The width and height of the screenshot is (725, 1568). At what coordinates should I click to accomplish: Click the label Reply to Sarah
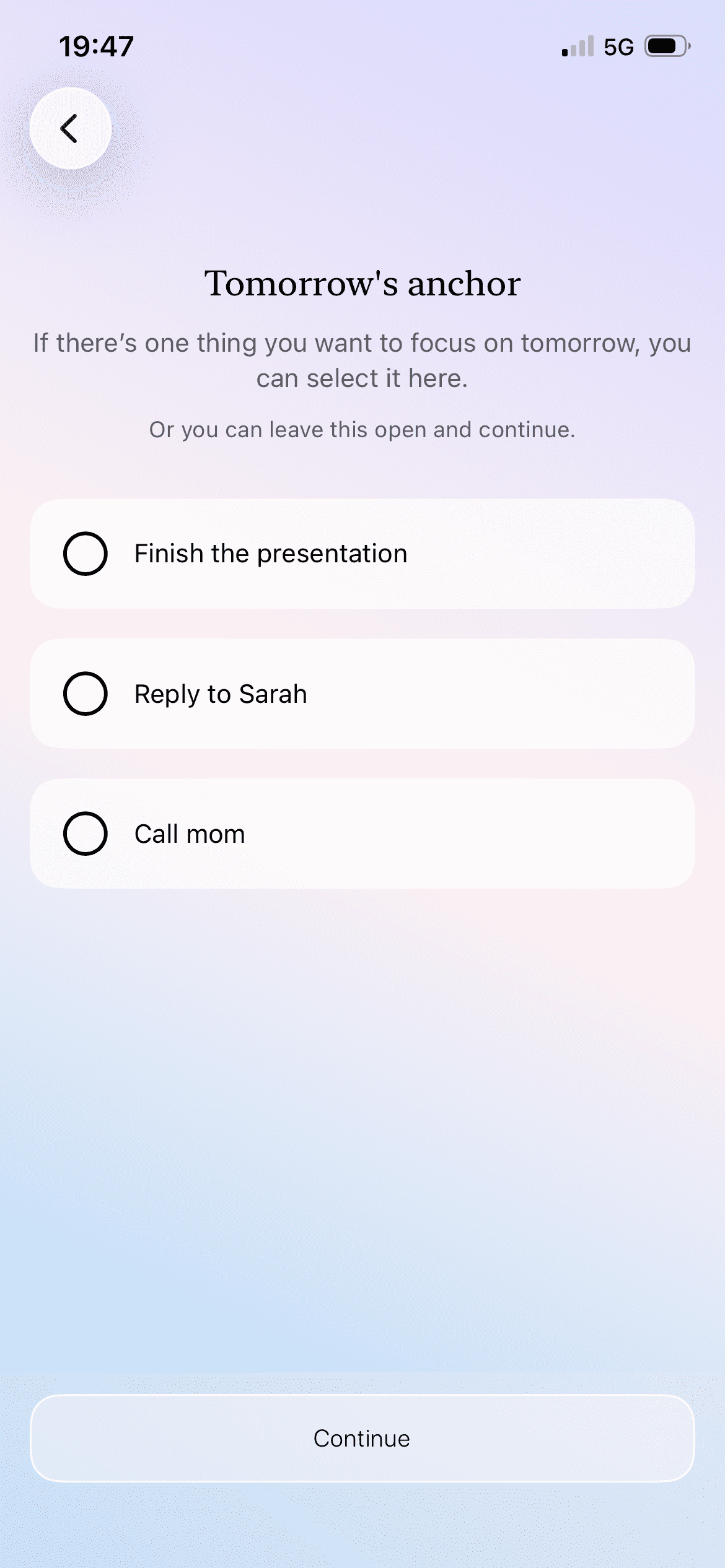pos(220,694)
